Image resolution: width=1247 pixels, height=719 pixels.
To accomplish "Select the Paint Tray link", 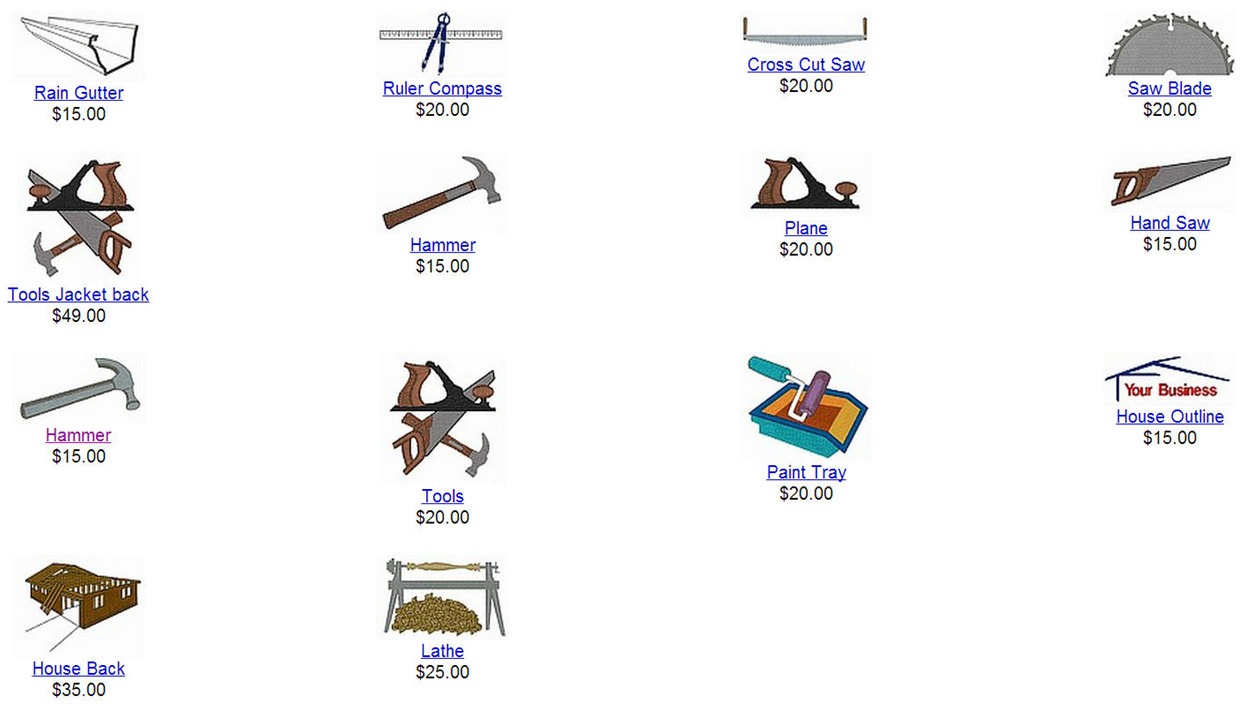I will (805, 472).
